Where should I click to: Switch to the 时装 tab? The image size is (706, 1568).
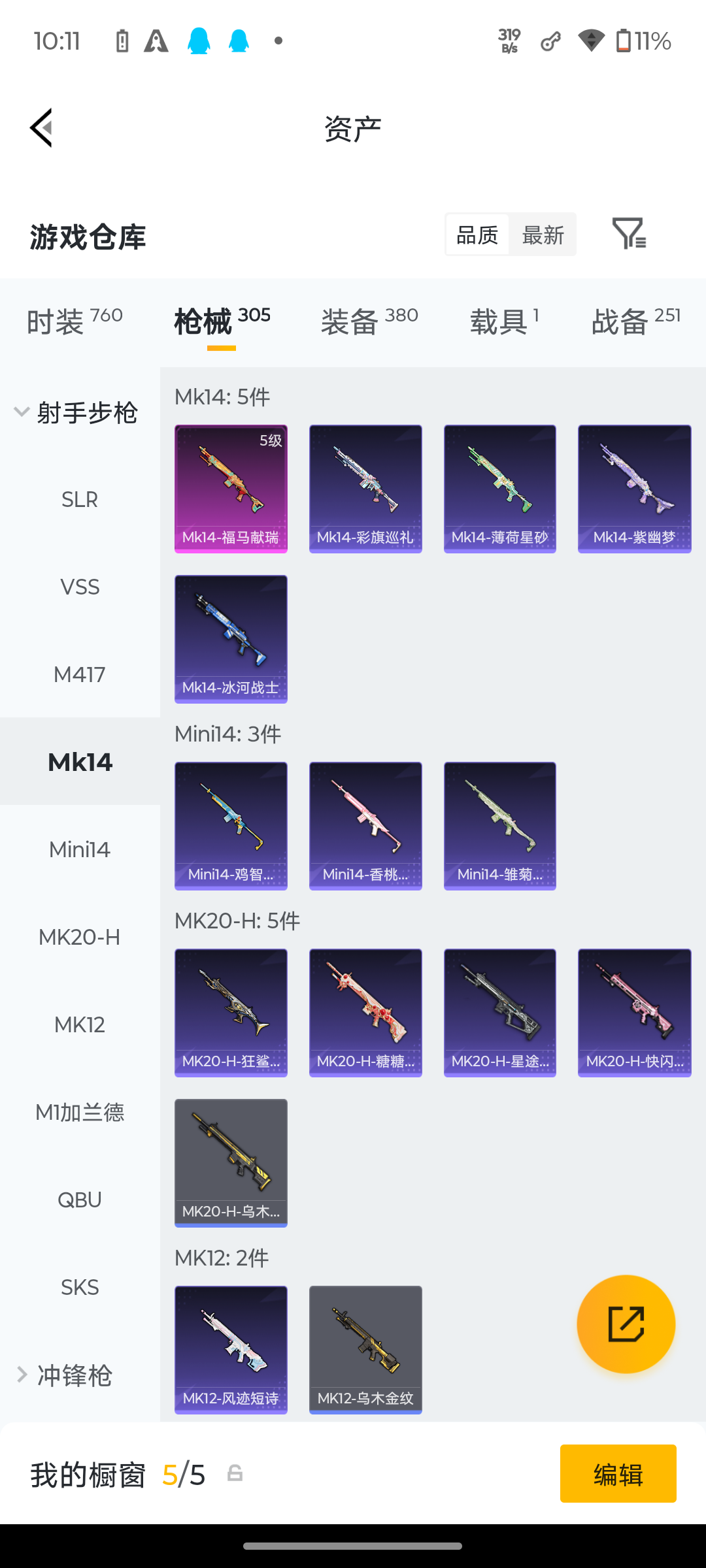(75, 321)
